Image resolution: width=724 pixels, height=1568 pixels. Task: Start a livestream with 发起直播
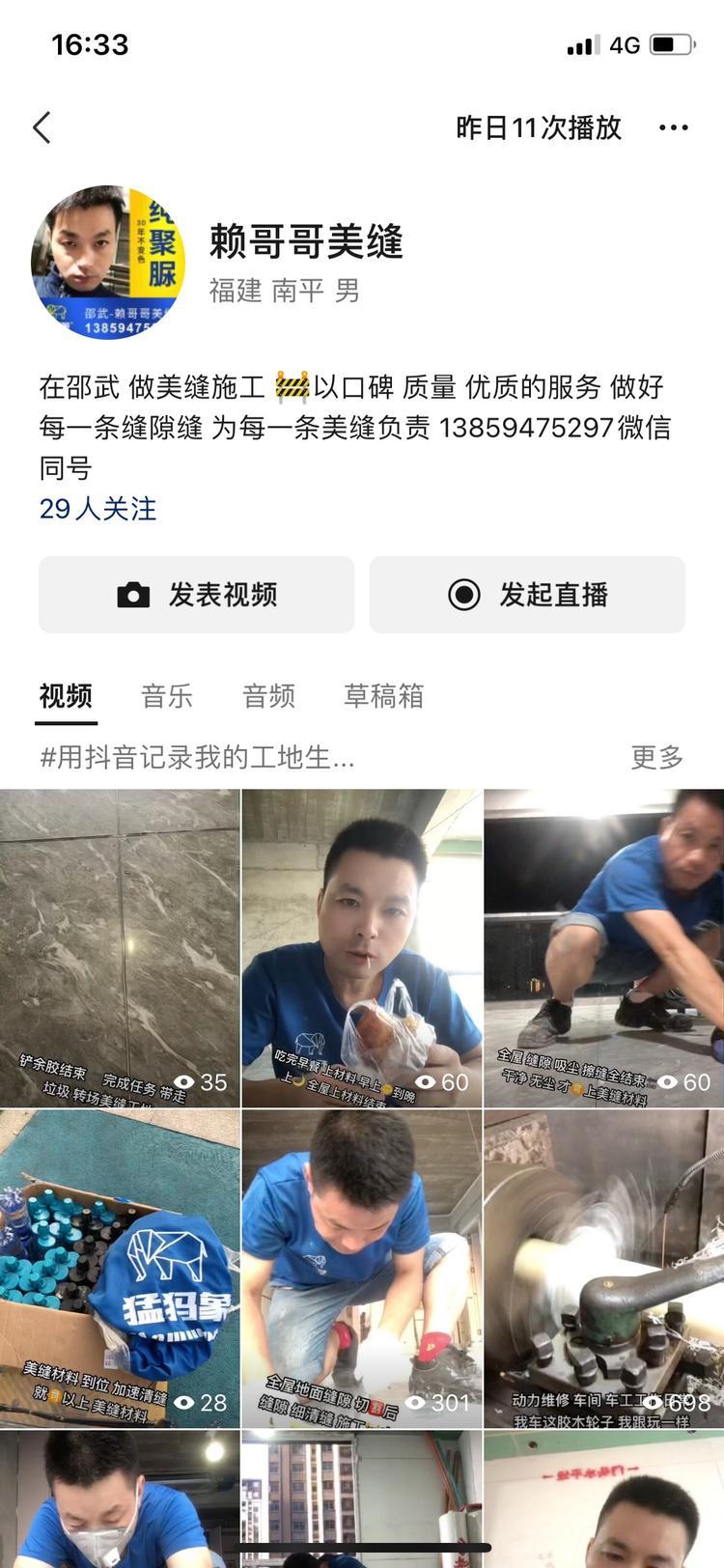527,595
